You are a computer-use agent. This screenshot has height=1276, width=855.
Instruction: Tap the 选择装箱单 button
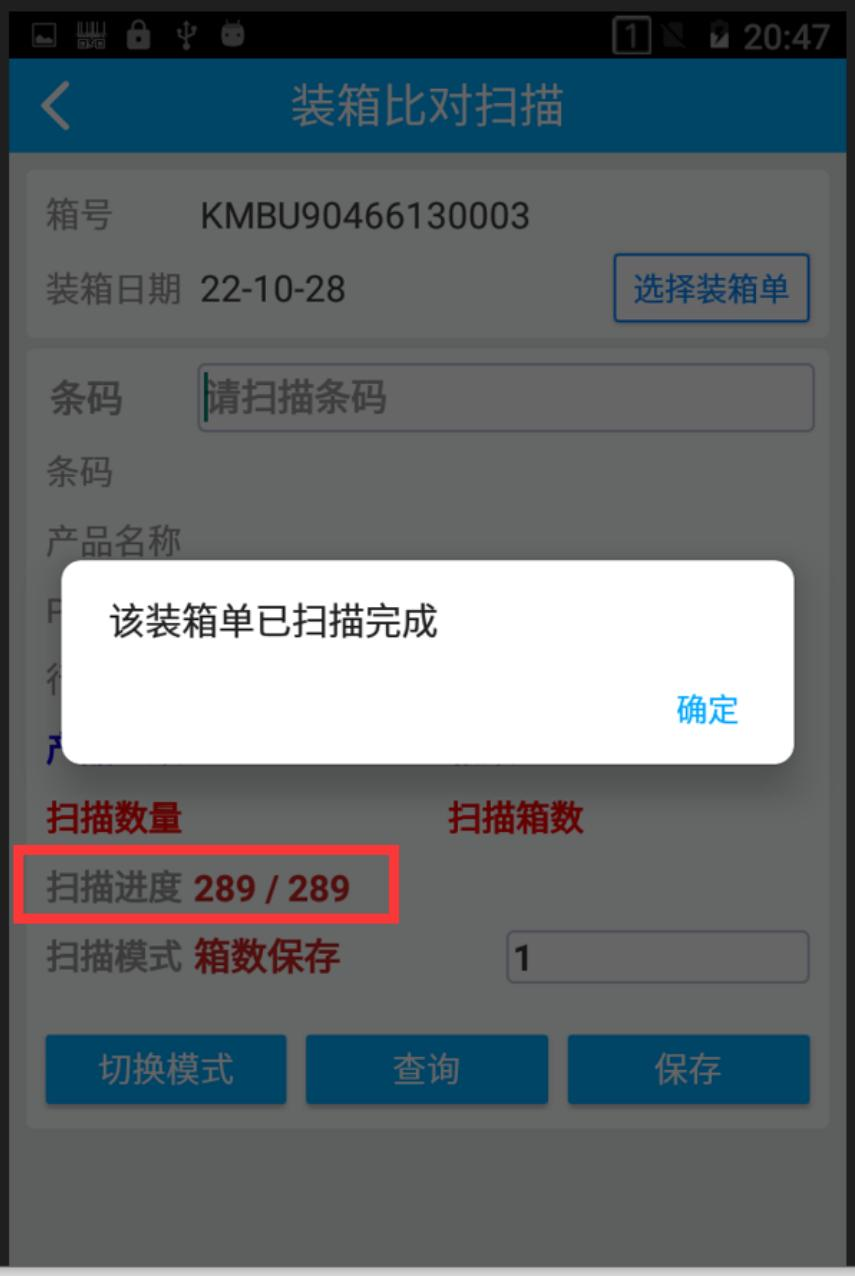(710, 288)
